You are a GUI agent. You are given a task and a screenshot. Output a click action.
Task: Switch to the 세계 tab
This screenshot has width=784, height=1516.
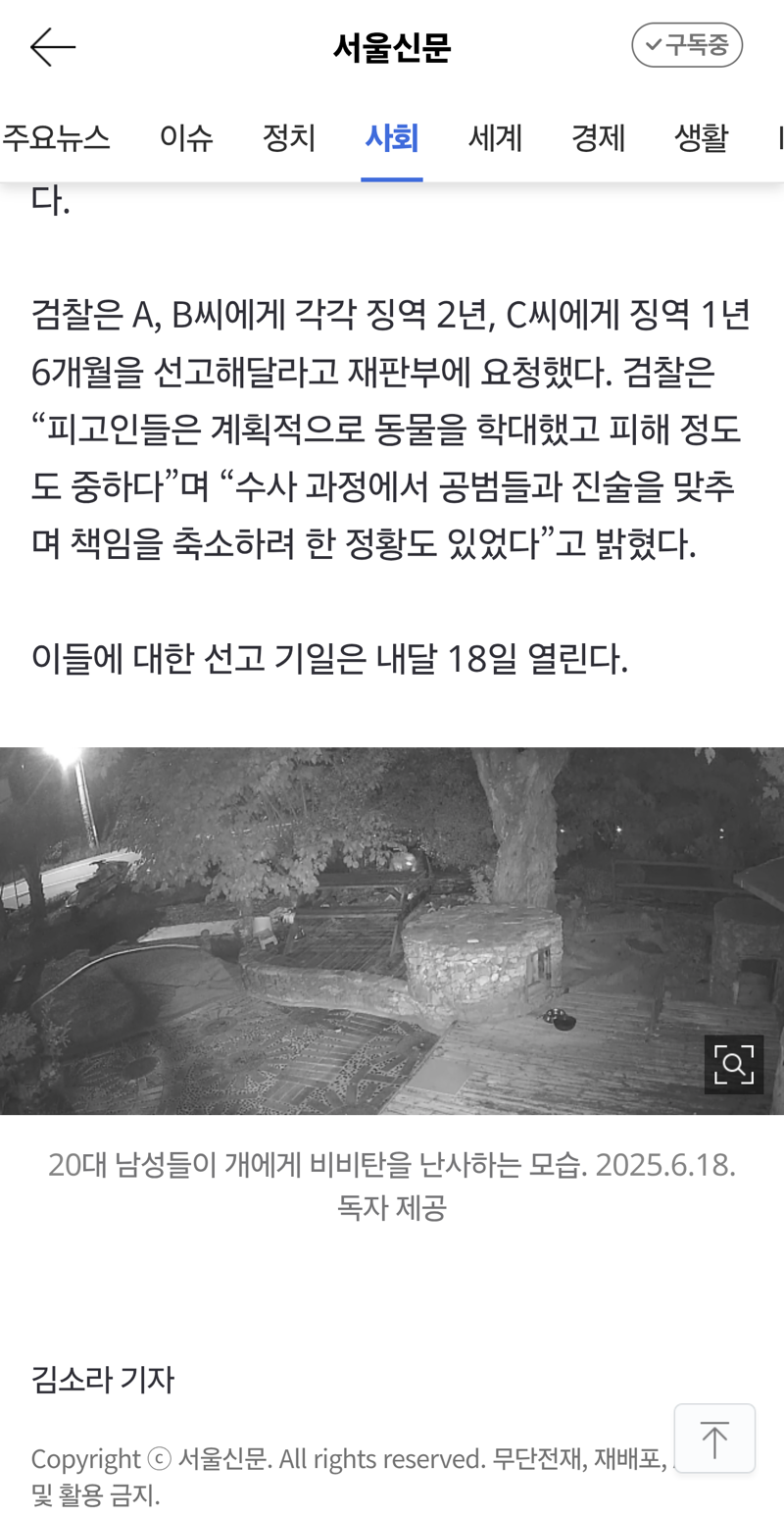pyautogui.click(x=495, y=138)
